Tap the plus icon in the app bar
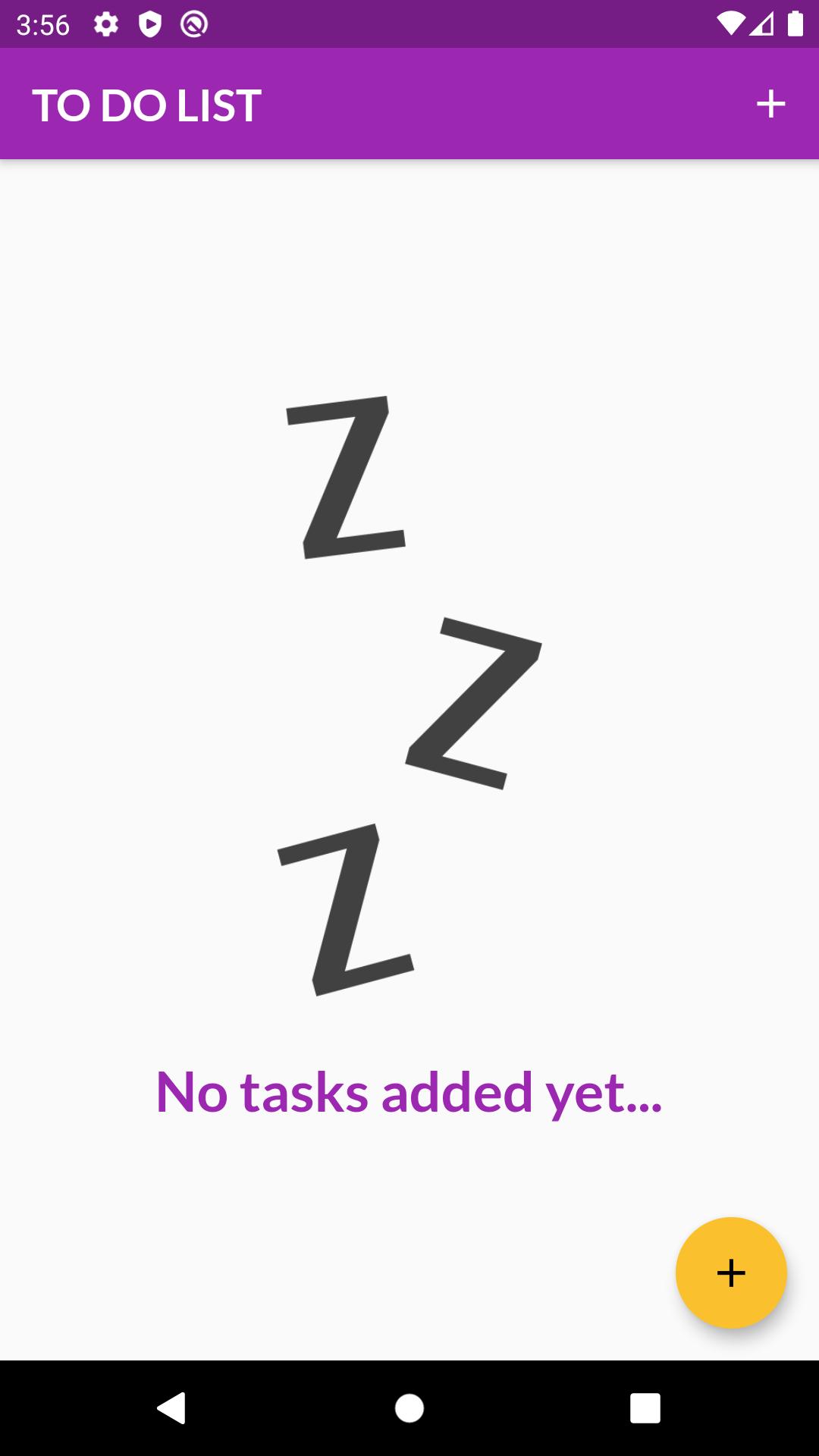 pyautogui.click(x=770, y=104)
